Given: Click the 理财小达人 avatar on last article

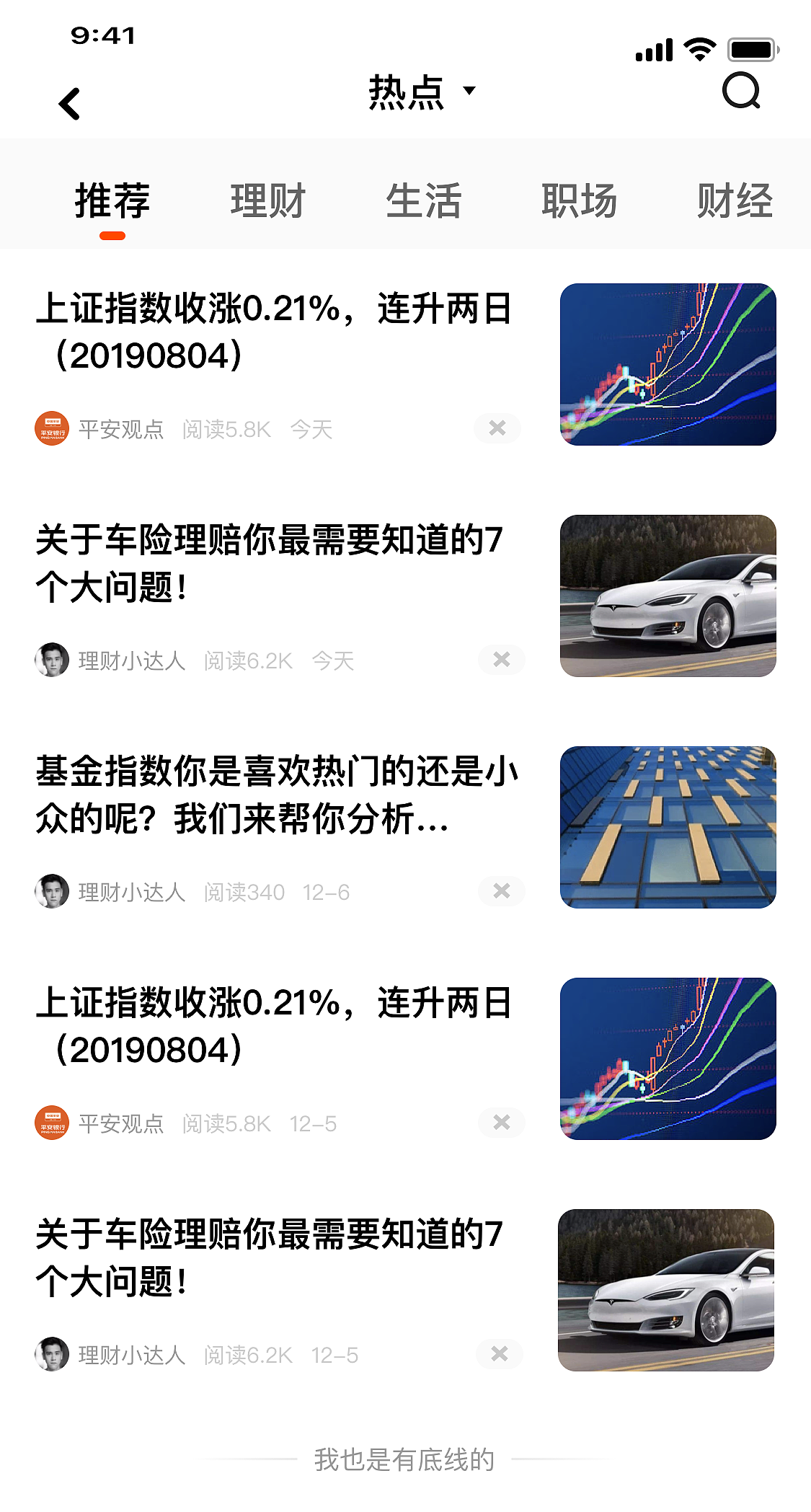Looking at the screenshot, I should point(50,1354).
